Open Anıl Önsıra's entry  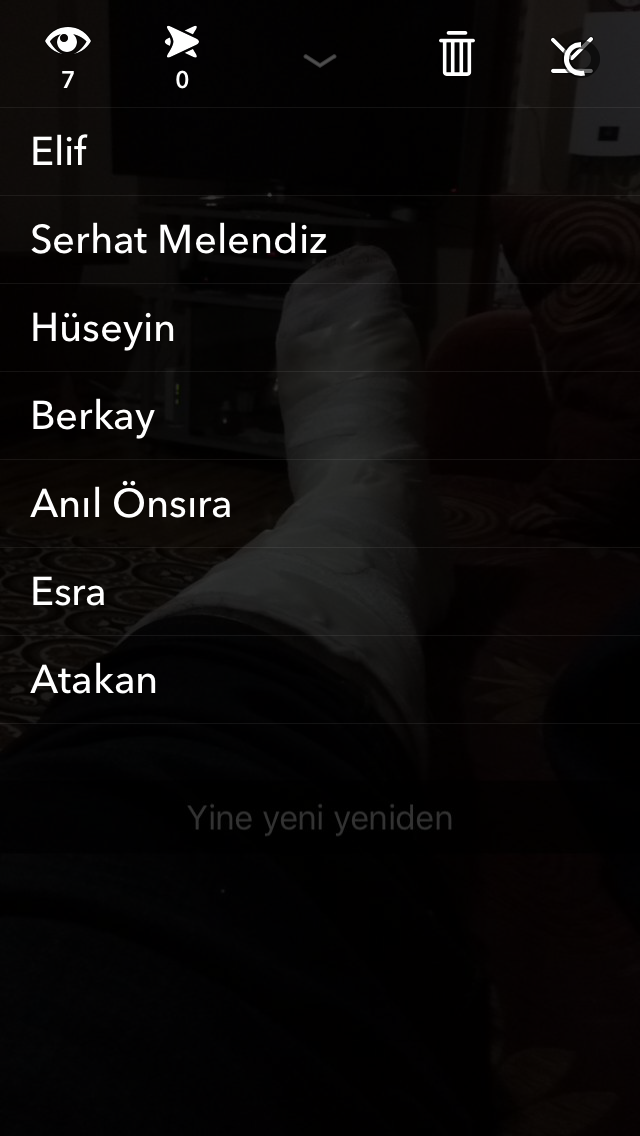(x=131, y=504)
